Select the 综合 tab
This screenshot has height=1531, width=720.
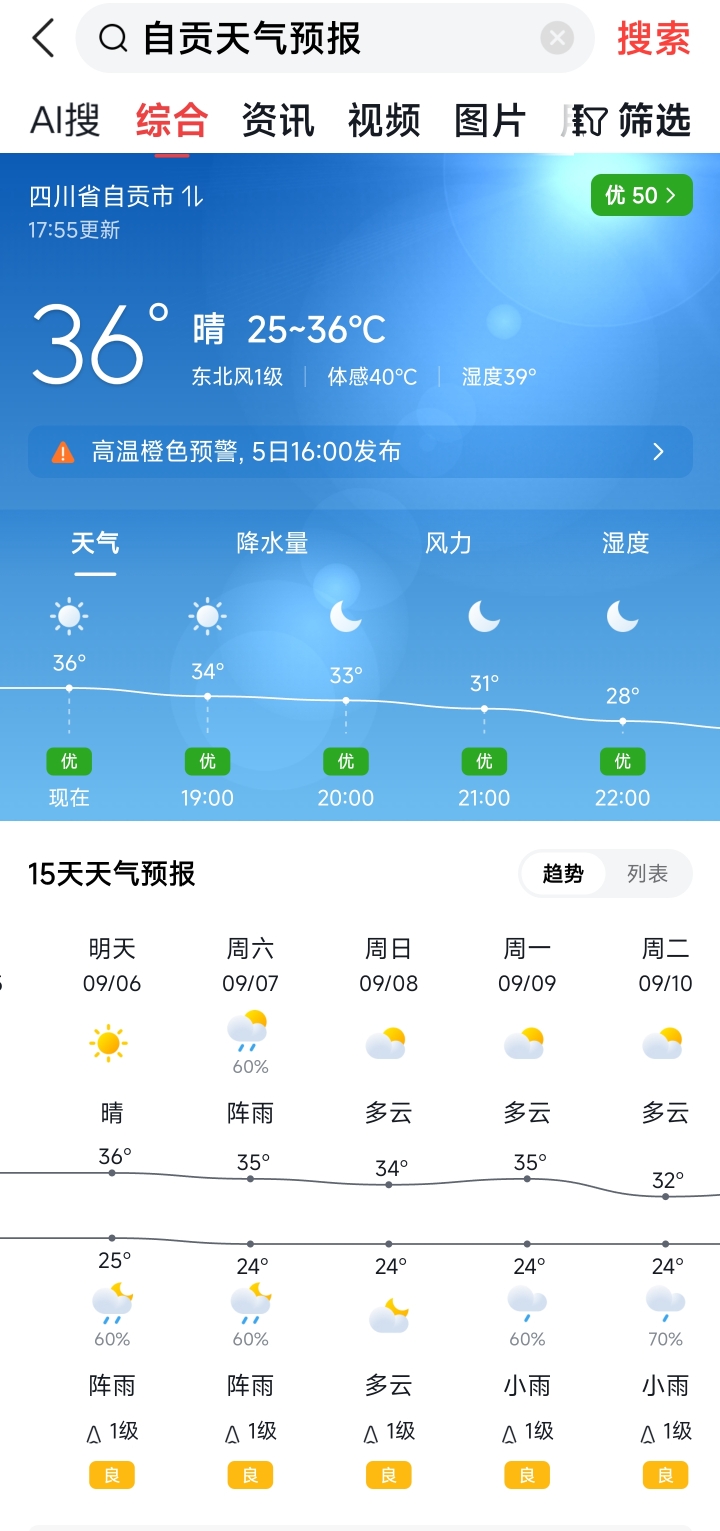tap(172, 120)
